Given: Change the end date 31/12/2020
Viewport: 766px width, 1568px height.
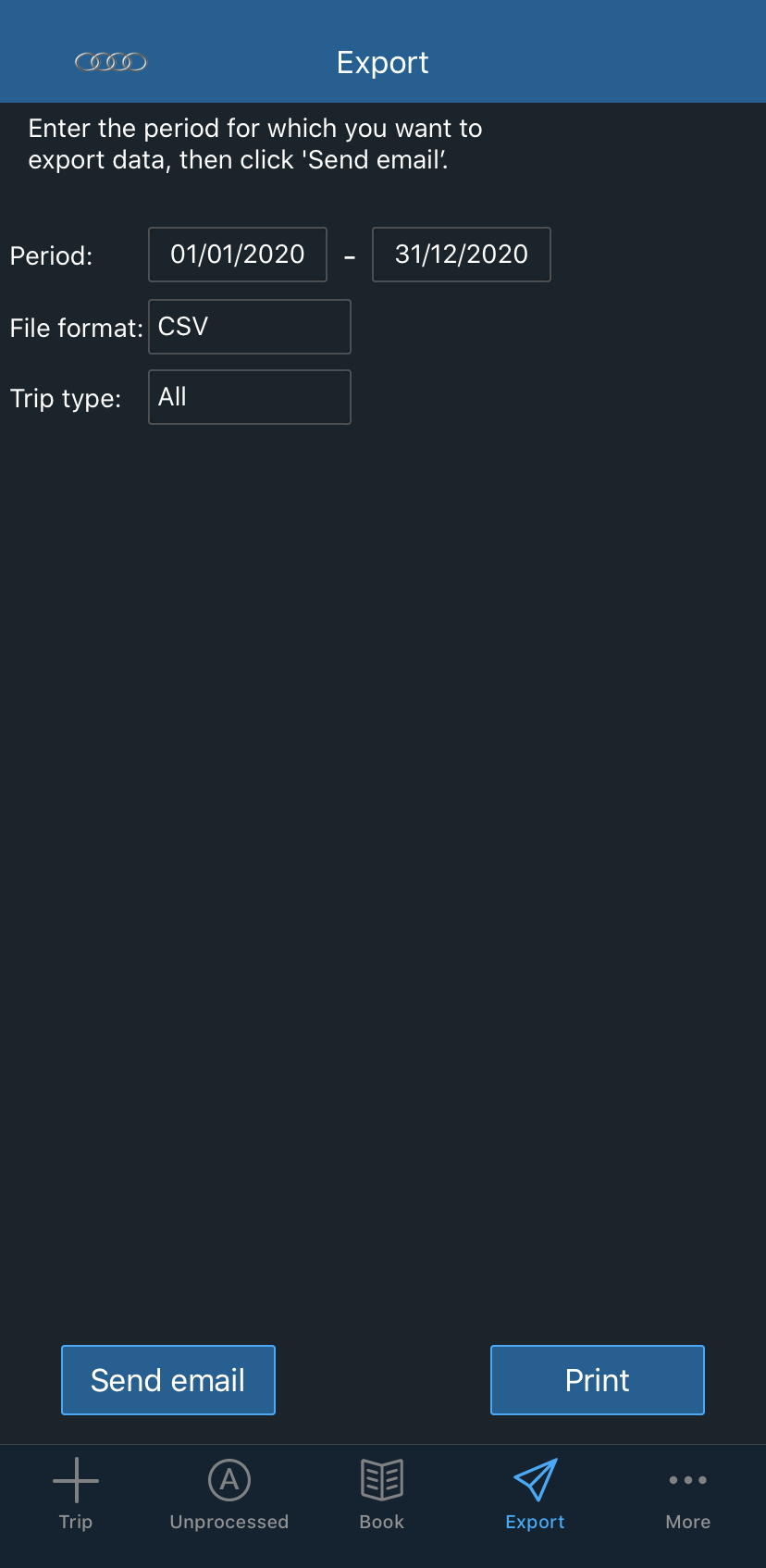Looking at the screenshot, I should click(462, 255).
